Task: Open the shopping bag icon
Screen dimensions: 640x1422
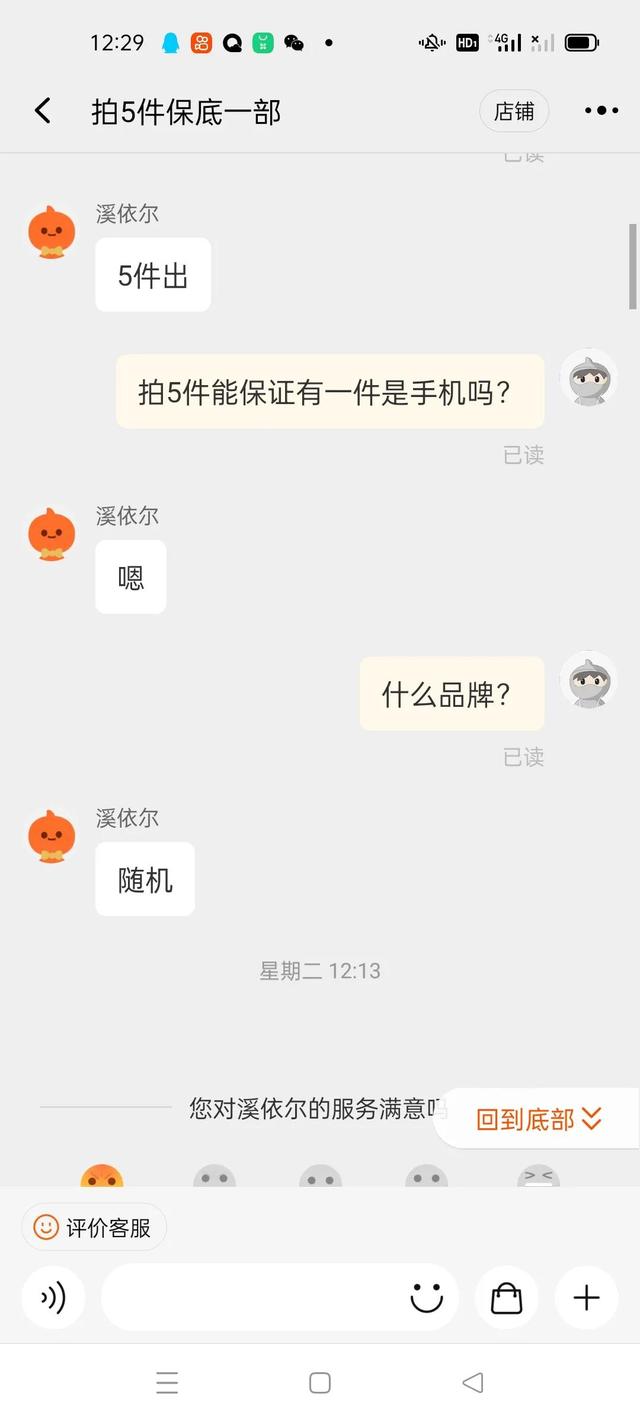Action: [507, 1298]
